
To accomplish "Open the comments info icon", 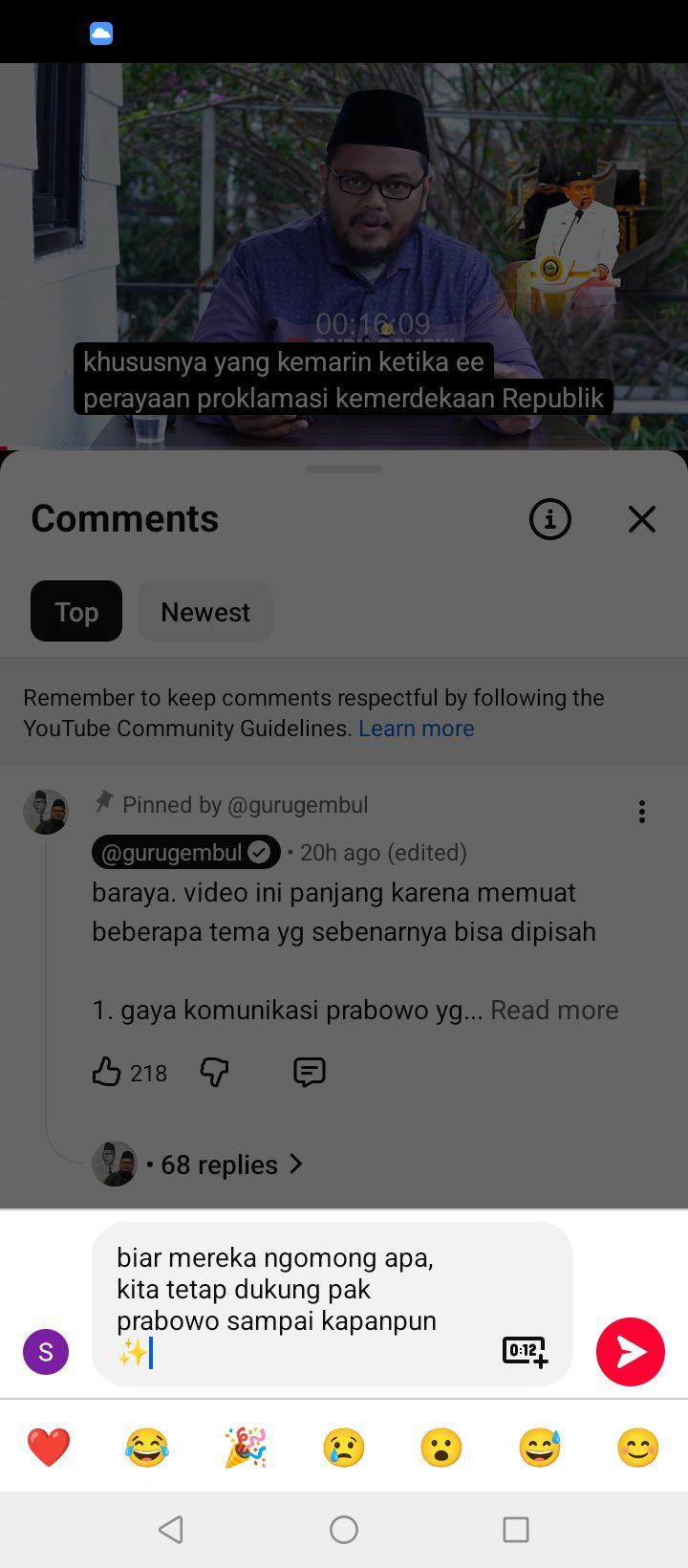I will [550, 519].
